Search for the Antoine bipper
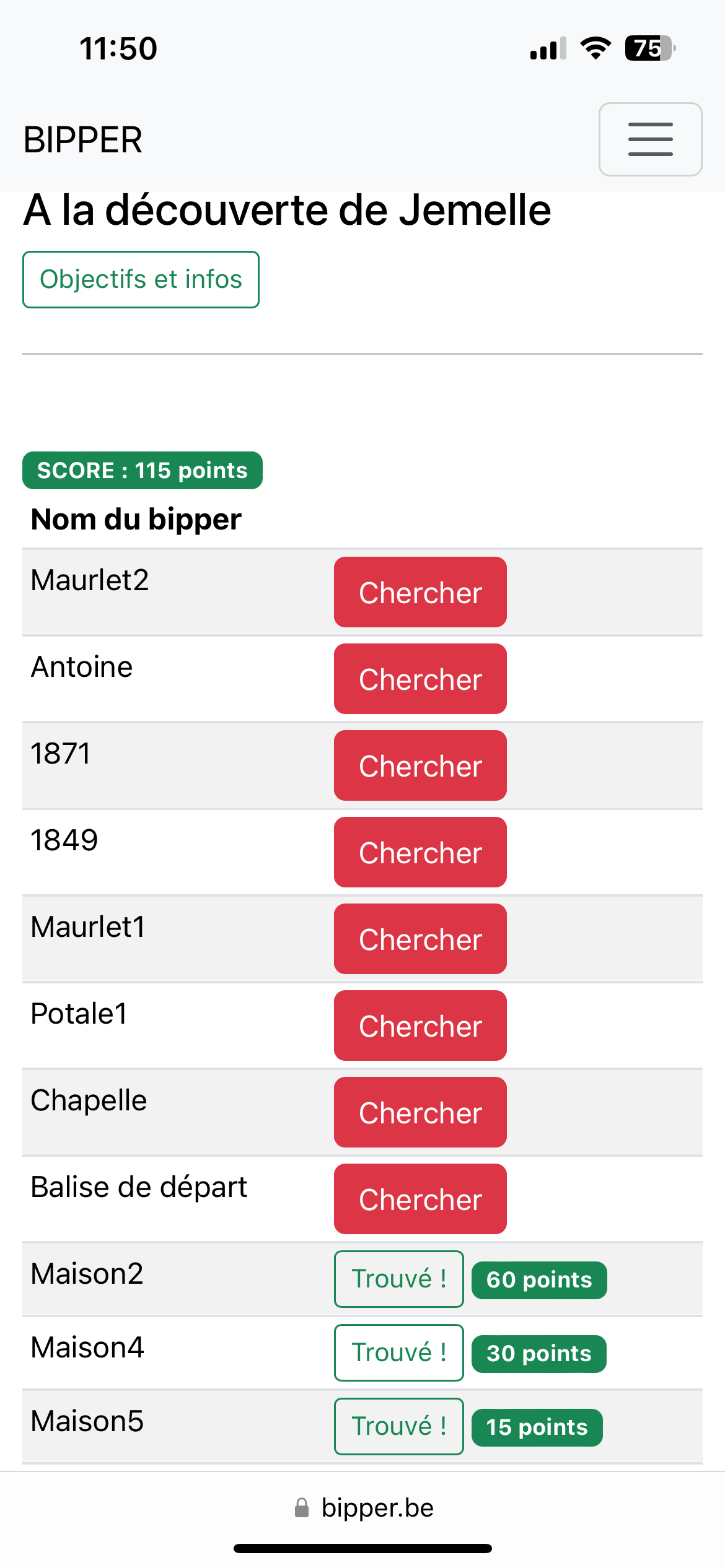 pyautogui.click(x=420, y=679)
